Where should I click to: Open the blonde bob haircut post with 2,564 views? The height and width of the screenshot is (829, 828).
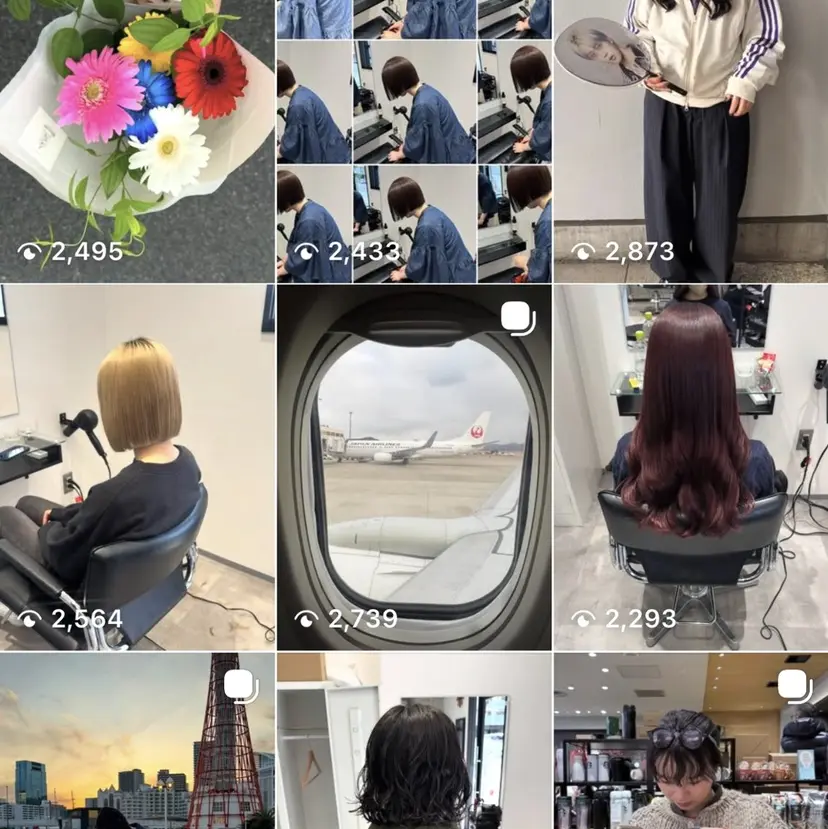tap(137, 467)
